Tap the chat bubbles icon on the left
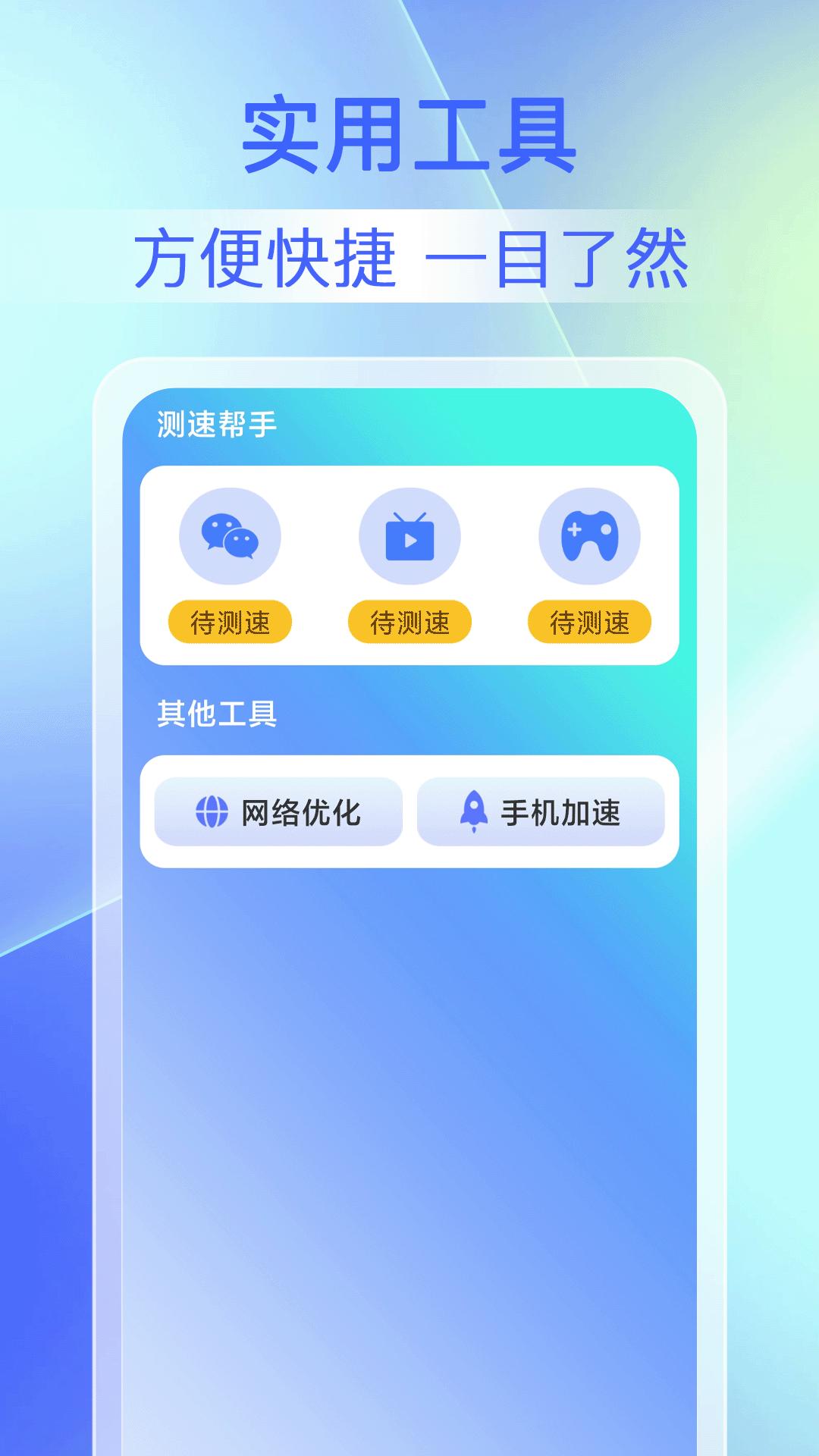 [x=230, y=535]
